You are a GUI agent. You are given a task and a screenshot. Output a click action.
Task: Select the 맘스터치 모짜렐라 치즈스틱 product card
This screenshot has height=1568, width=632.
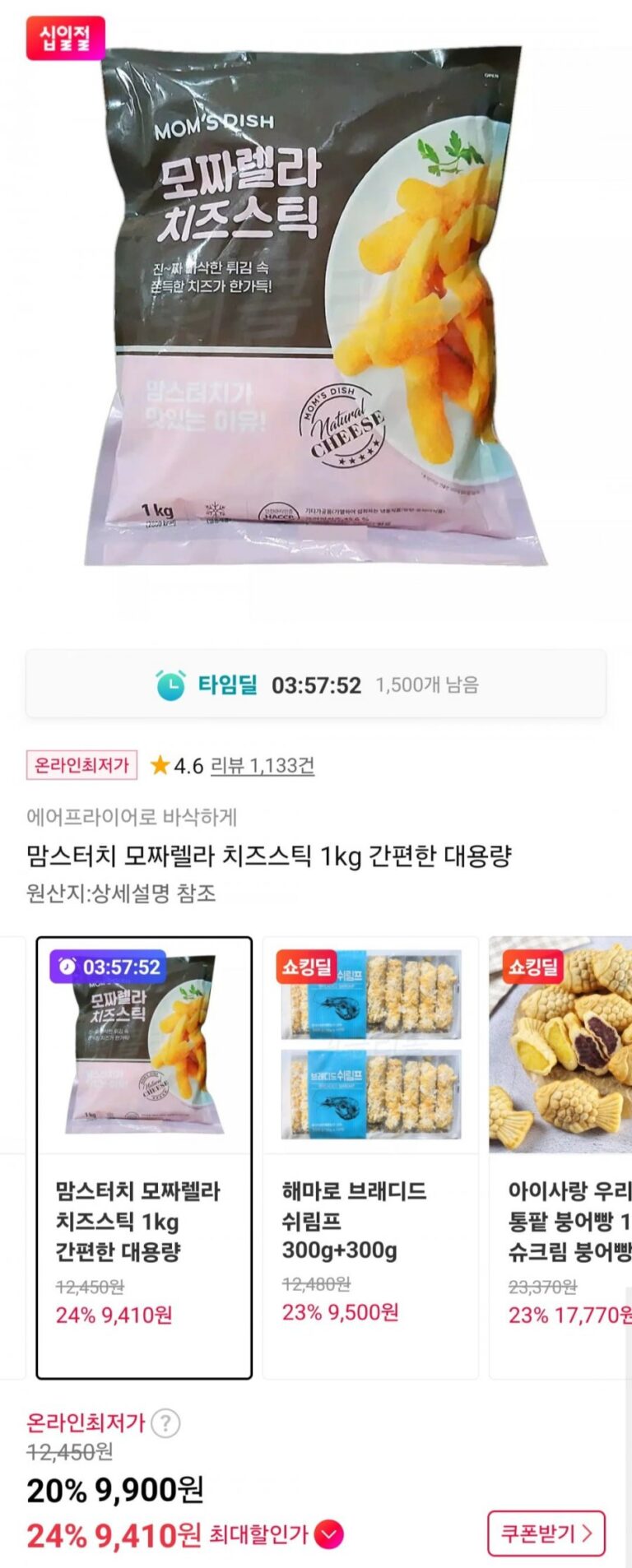pos(144,1157)
